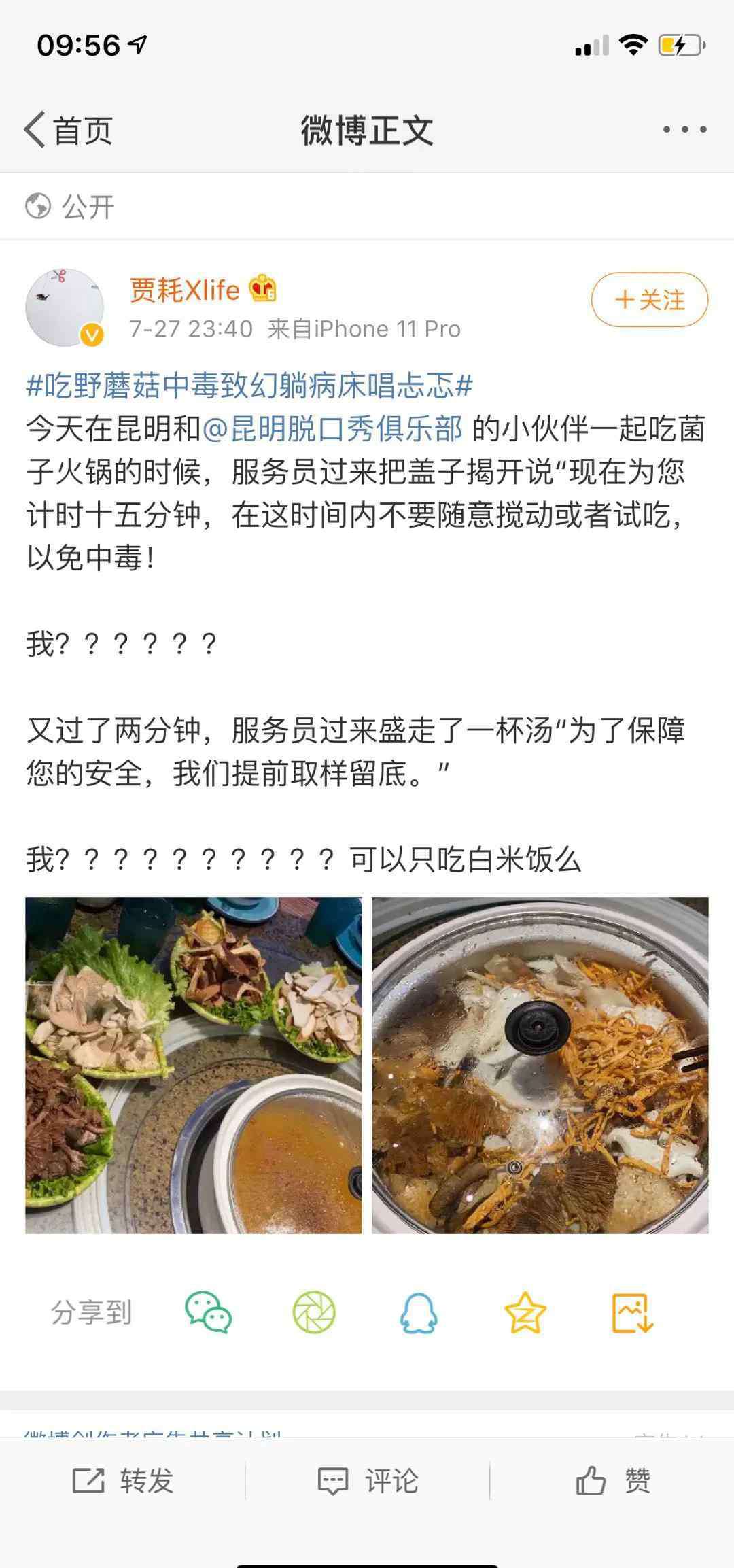View the mushroom plates photo
Viewport: 734px width, 1568px height.
coord(194,1065)
